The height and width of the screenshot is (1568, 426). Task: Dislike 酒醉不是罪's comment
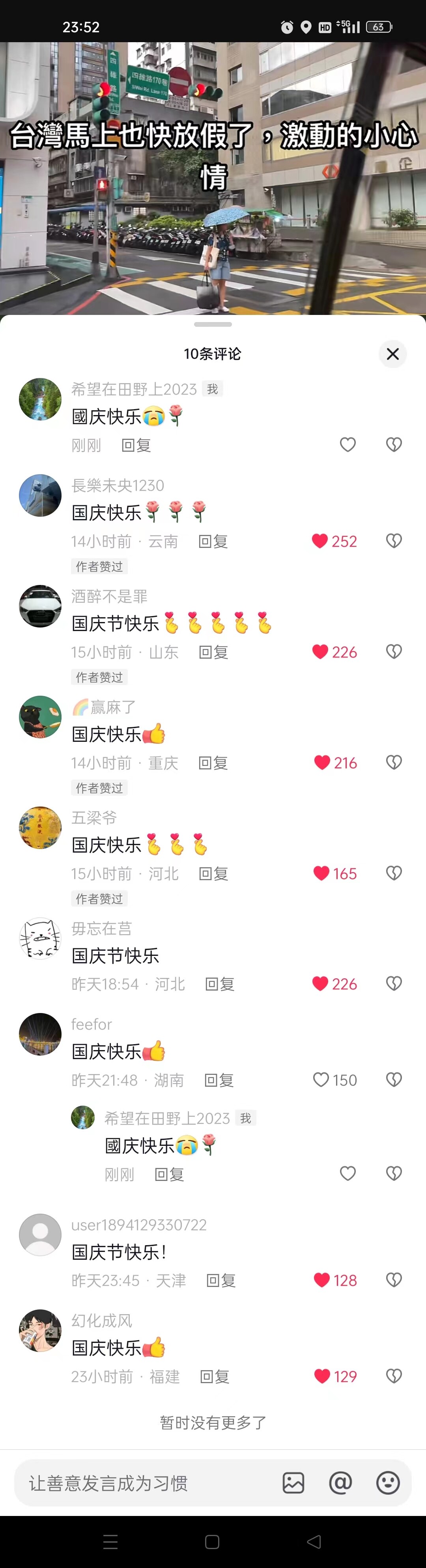click(394, 651)
